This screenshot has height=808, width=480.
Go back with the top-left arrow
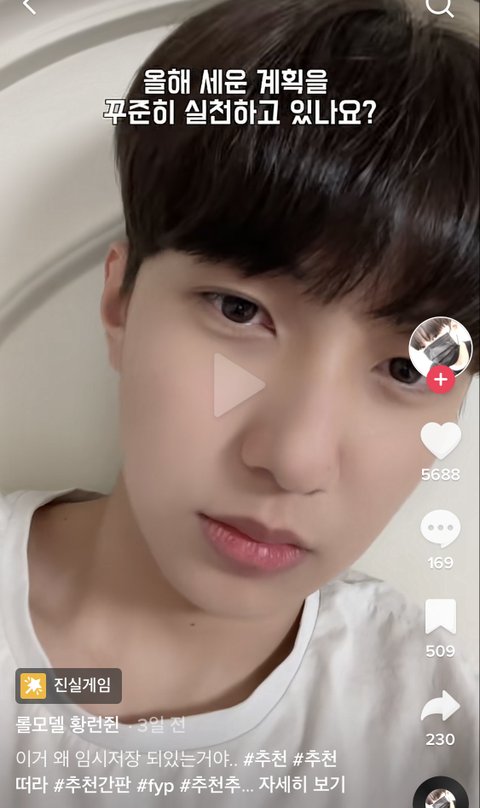(x=28, y=5)
